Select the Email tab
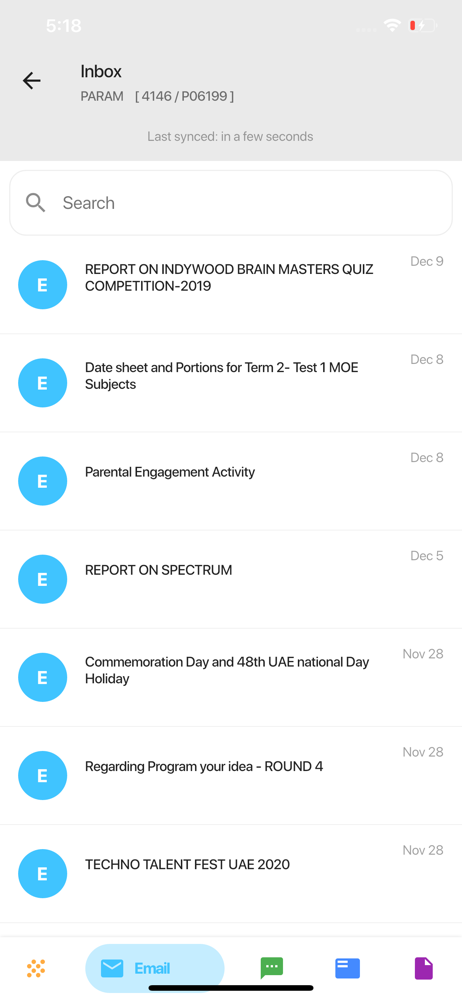Screen dimensions: 462x1000 tap(154, 968)
